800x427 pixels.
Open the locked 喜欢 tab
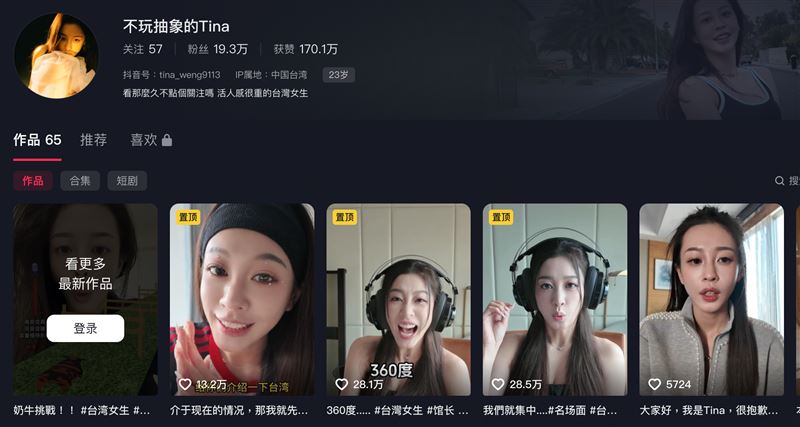[x=151, y=140]
